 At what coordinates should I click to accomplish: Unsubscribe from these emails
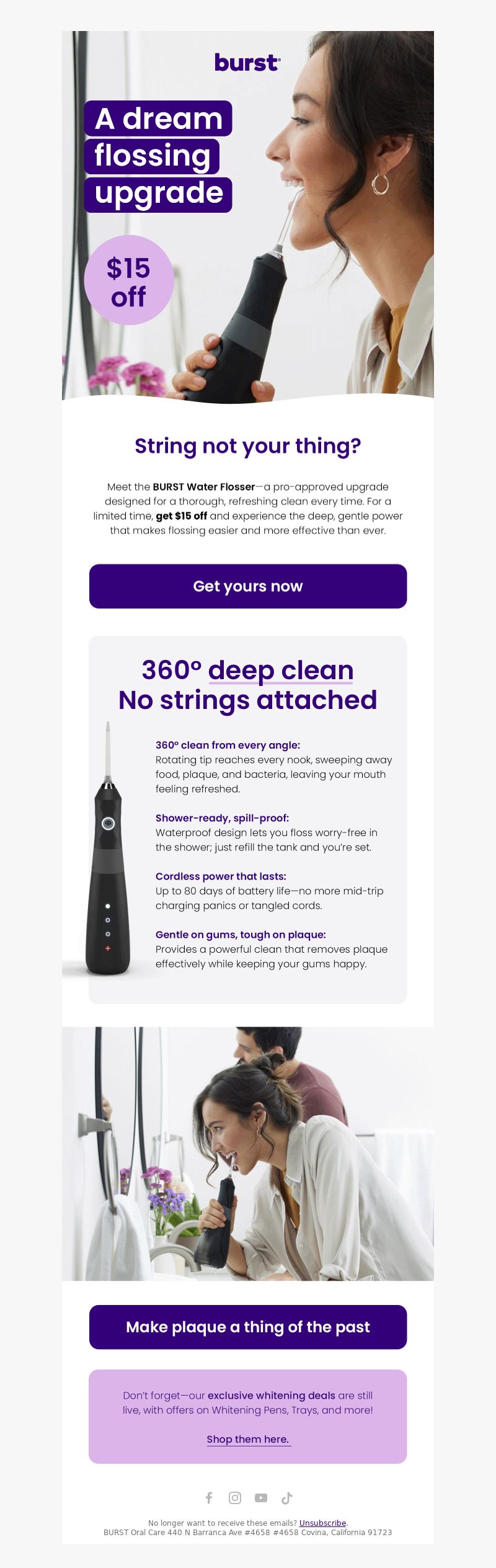(322, 1523)
